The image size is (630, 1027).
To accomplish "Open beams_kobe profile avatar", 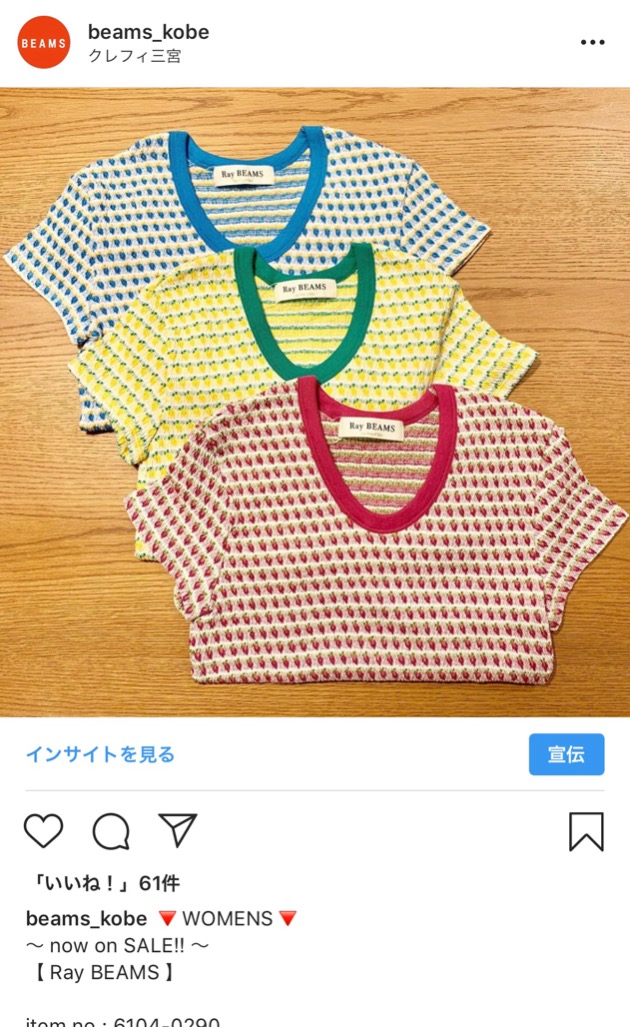I will tap(44, 42).
